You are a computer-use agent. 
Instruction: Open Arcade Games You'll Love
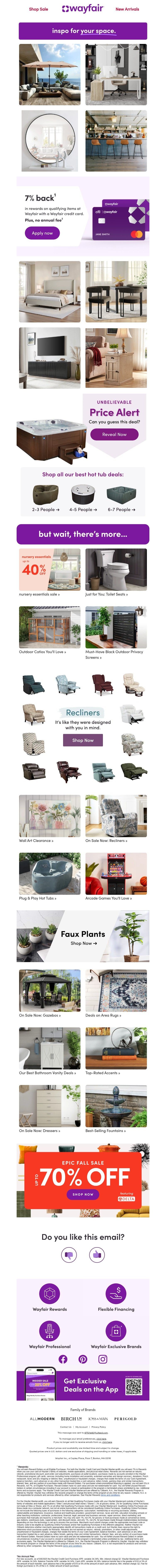point(108,898)
